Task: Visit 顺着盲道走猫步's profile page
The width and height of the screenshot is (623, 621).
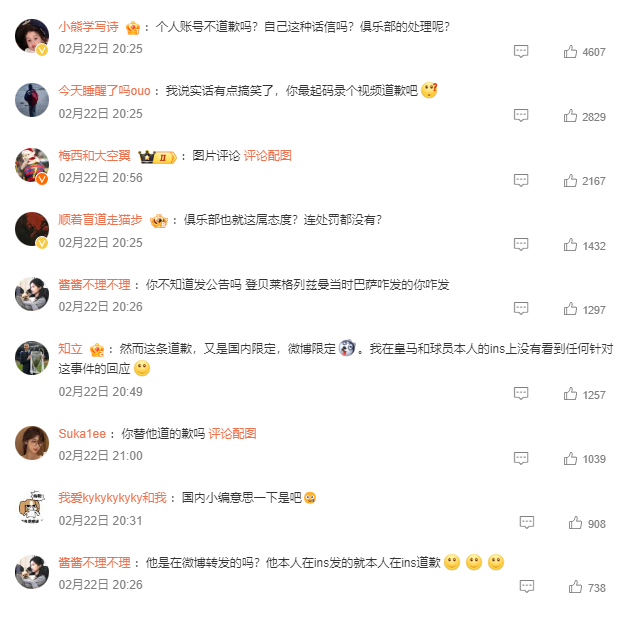Action: (x=98, y=220)
